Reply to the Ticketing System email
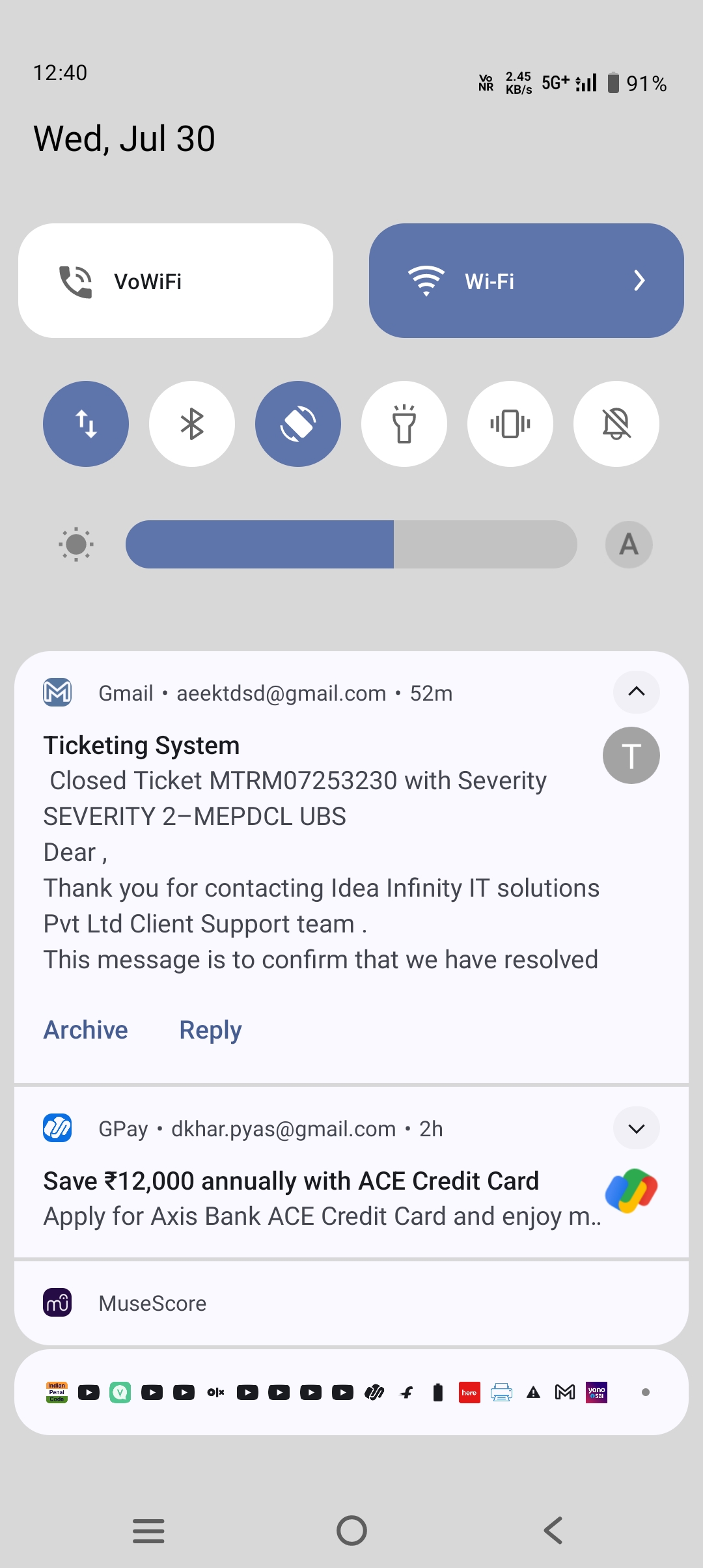Screen dimensions: 703x1568 [x=211, y=1030]
